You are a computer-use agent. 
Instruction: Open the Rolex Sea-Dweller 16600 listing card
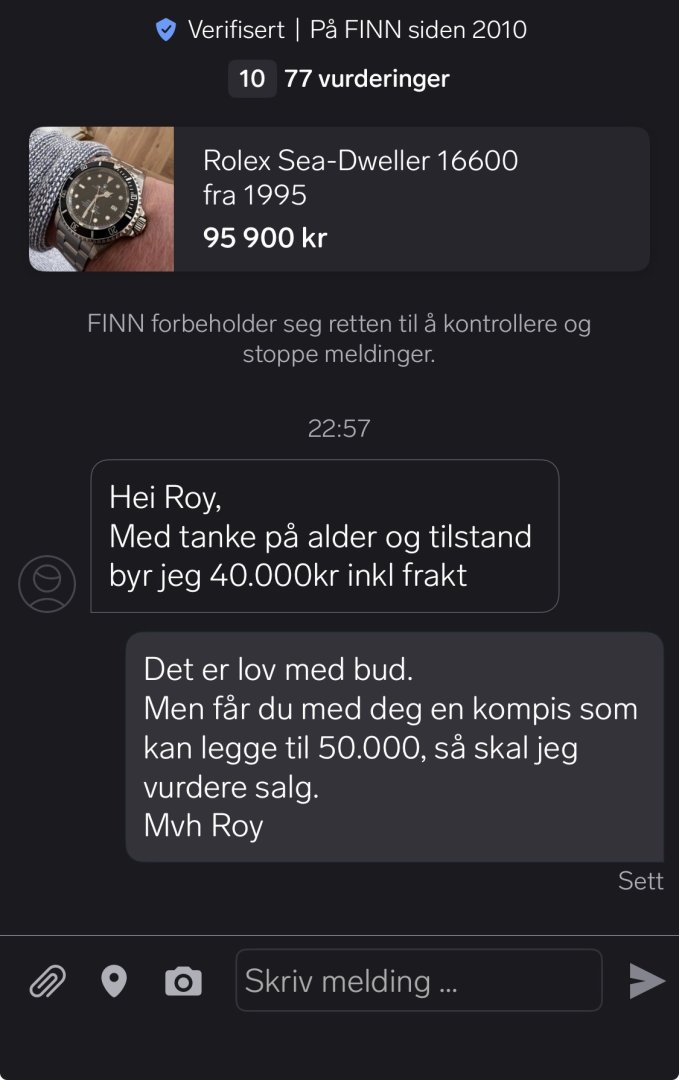point(339,199)
